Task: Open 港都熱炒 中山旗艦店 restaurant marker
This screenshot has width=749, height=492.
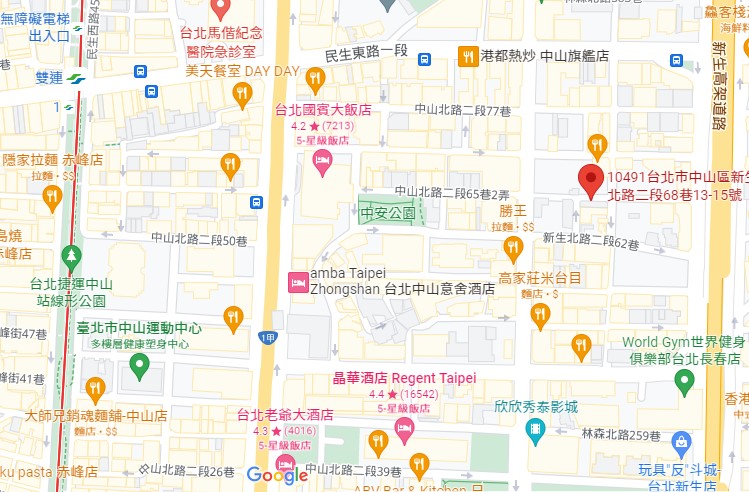Action: tap(467, 57)
